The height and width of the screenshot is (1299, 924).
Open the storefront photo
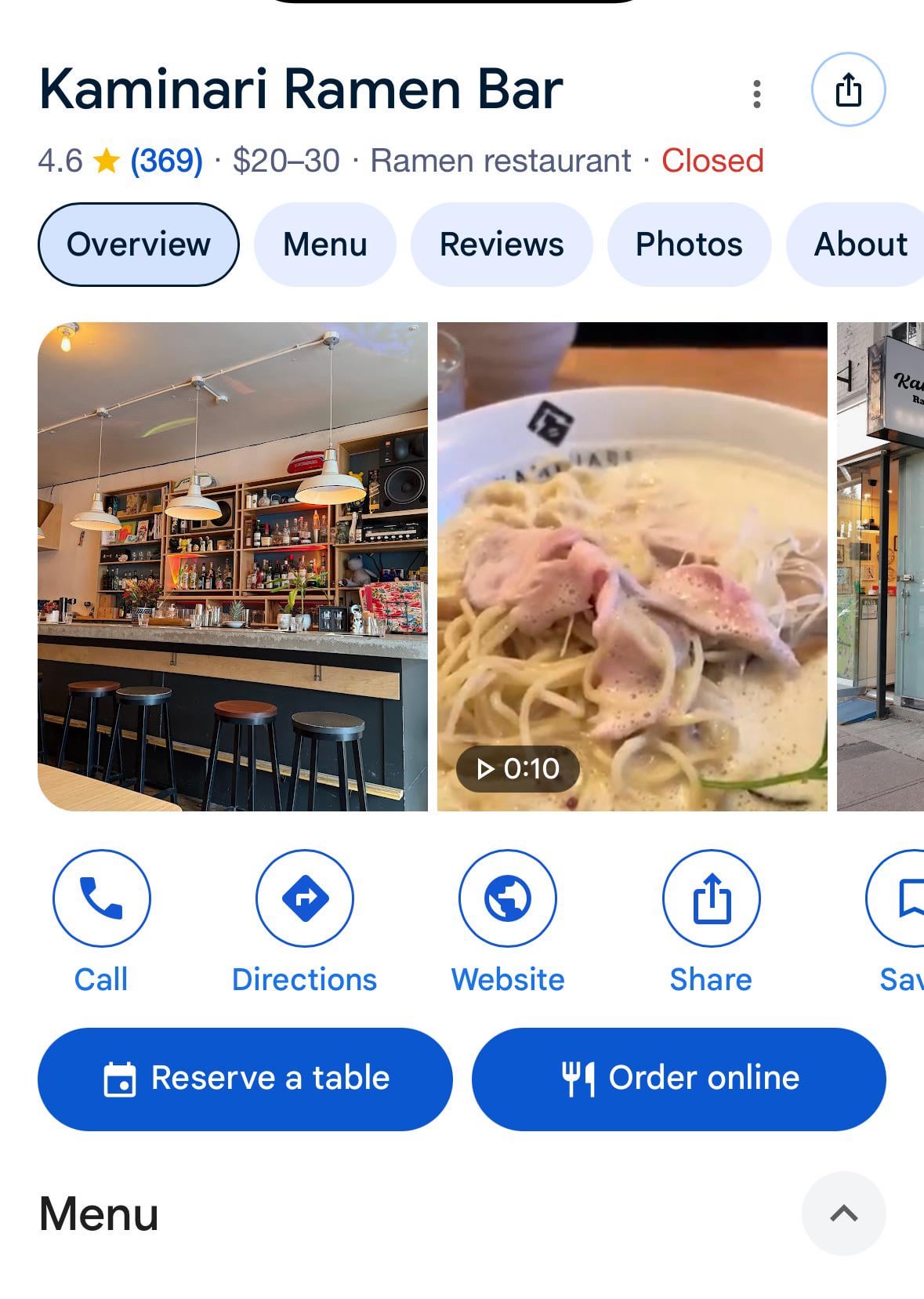880,566
